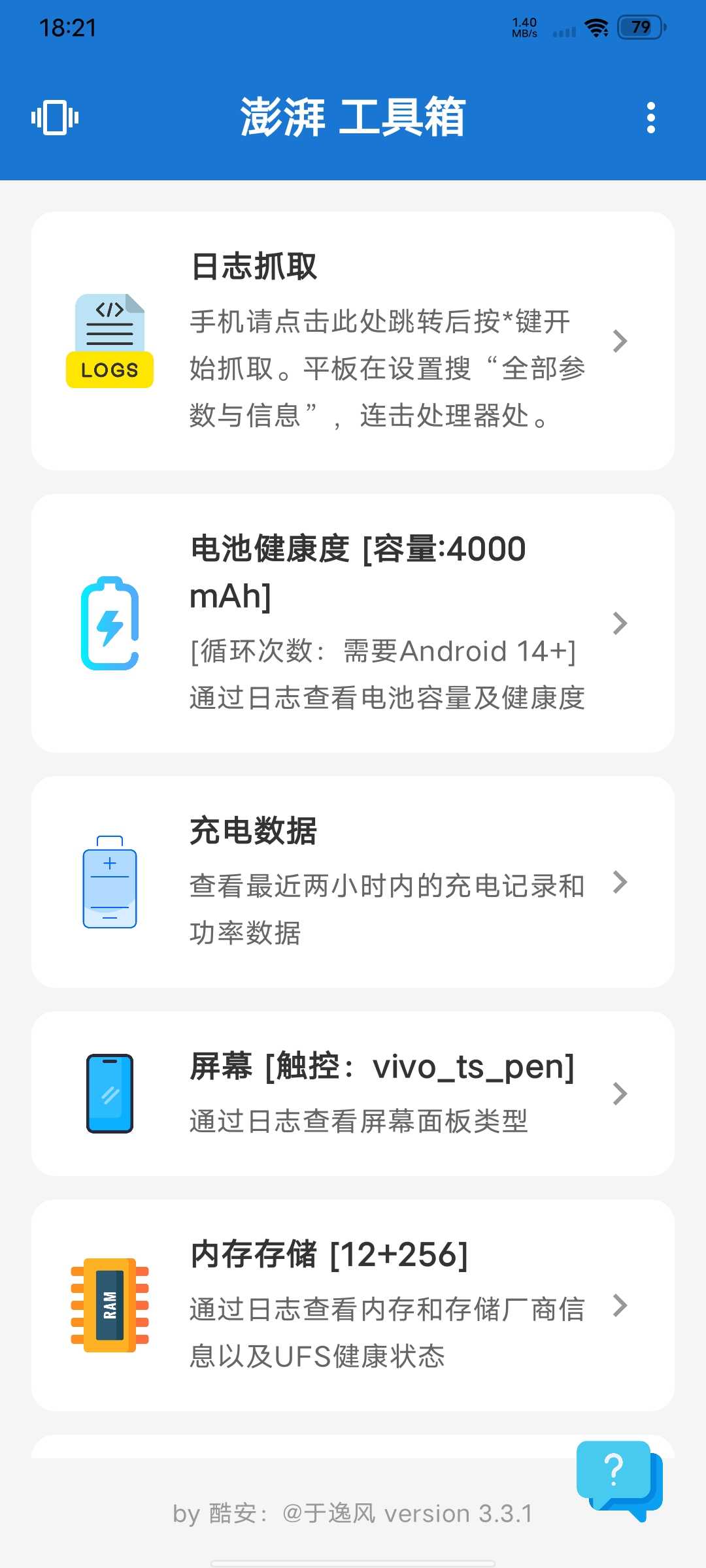This screenshot has width=706, height=1568.
Task: Check the 屏幕 screen panel info
Action: 353,1094
